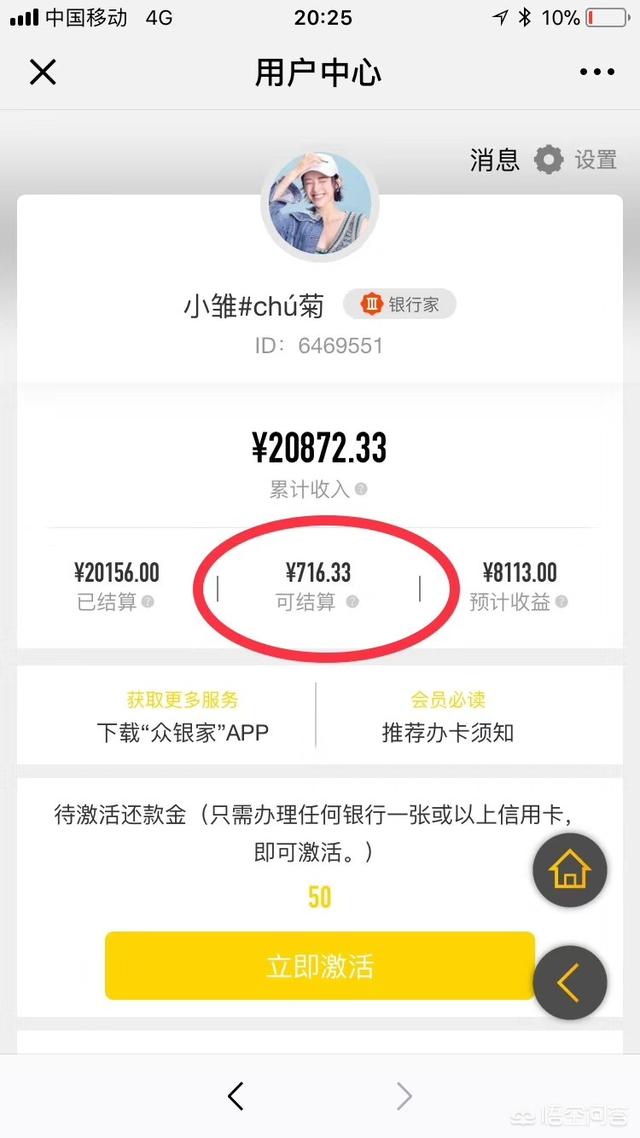Open 推荐办卡须知 member guide
640x1138 pixels.
pos(448,732)
